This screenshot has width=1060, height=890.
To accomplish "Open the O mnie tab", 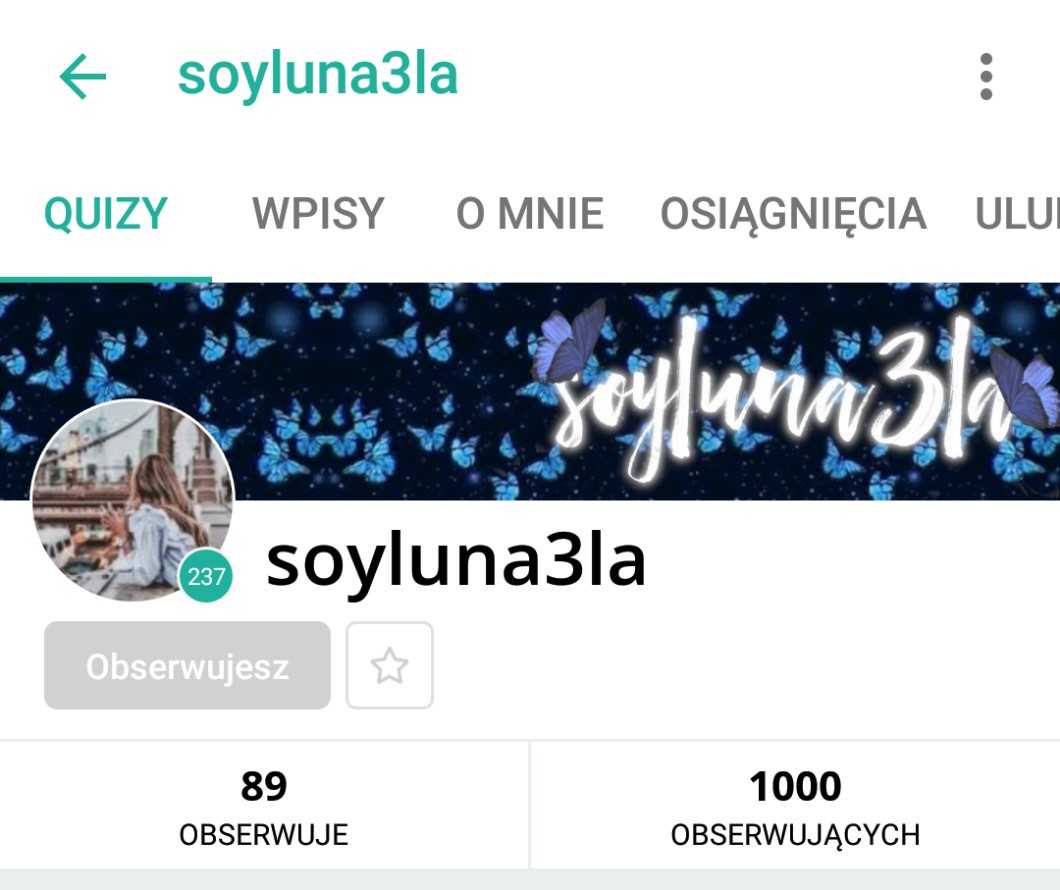I will [529, 214].
